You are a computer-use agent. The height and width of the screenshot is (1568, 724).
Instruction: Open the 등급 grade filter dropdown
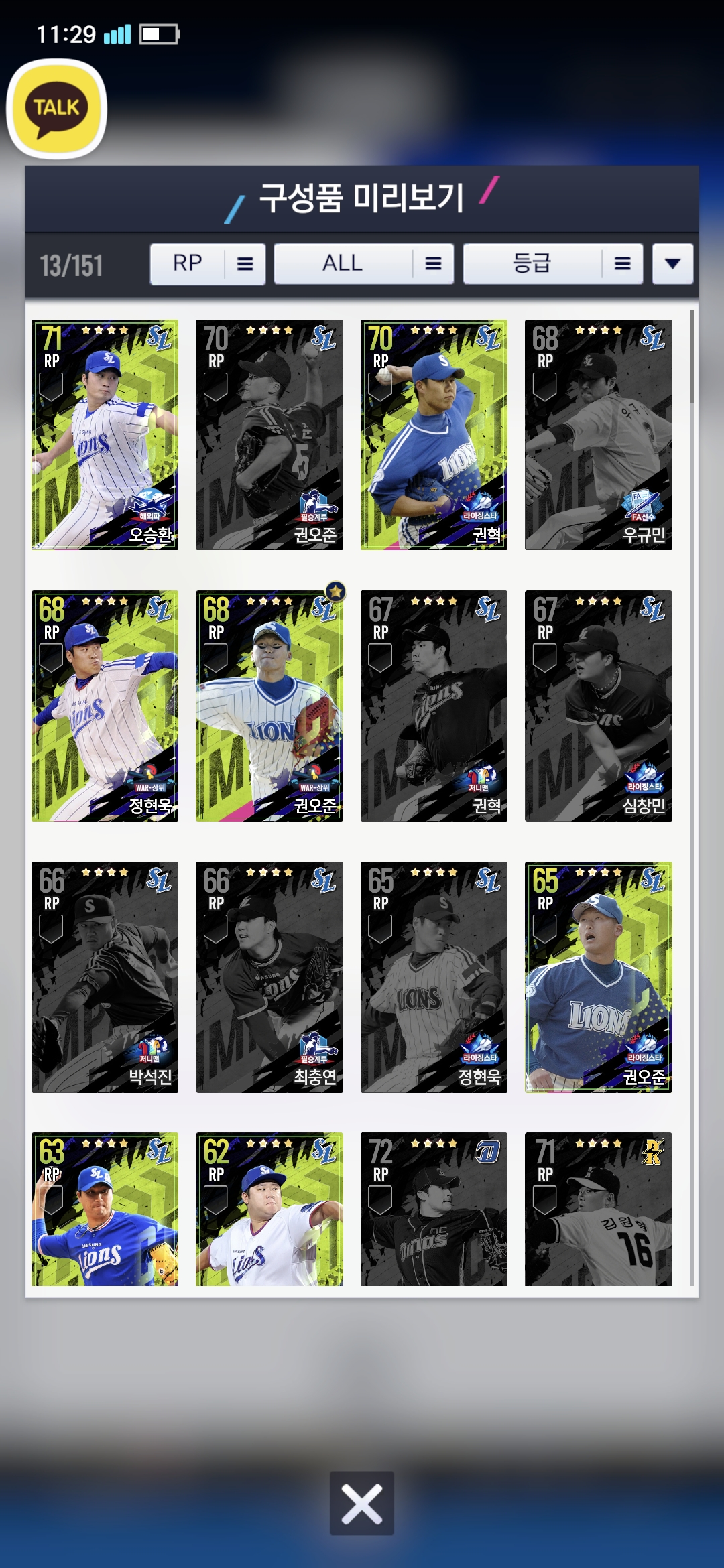tap(552, 264)
